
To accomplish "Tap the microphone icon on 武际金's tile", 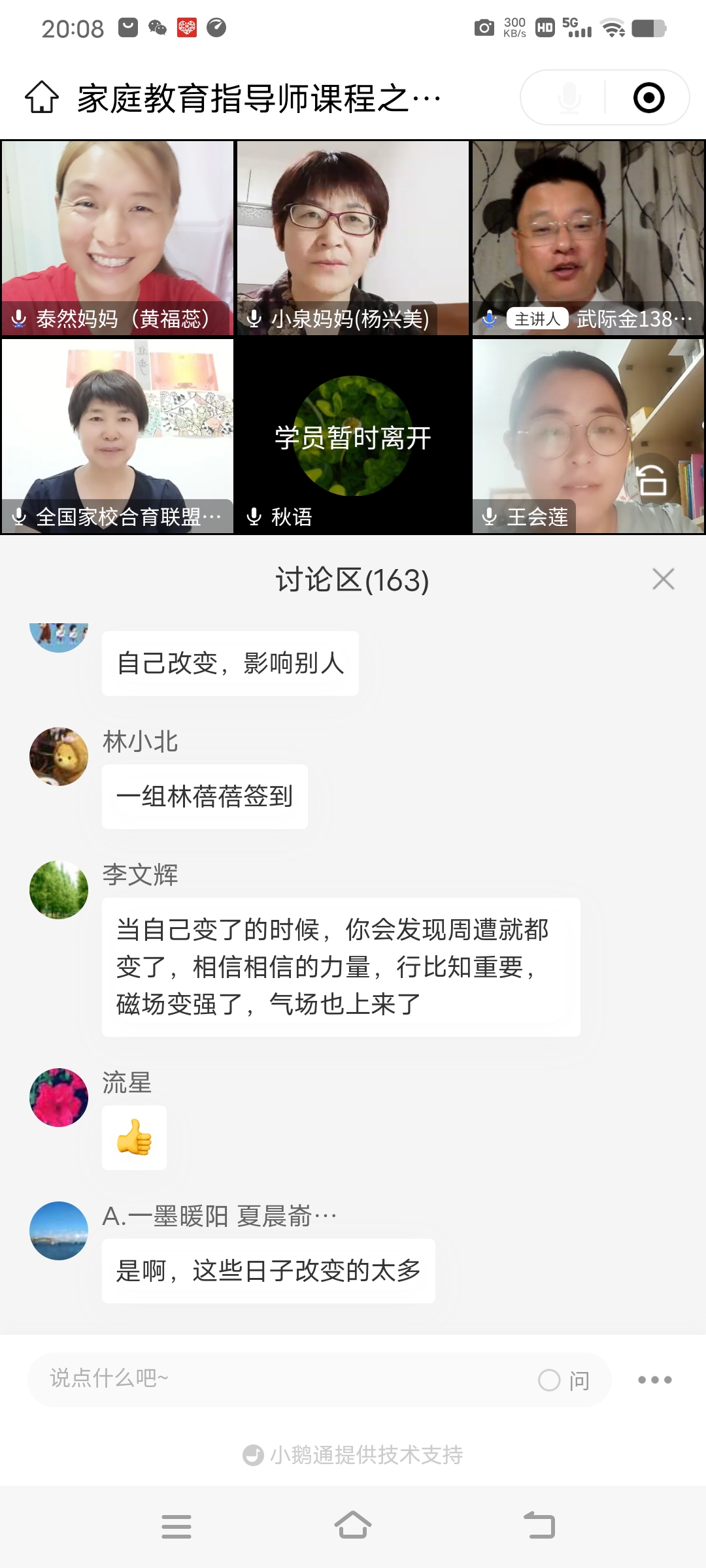I will tap(489, 319).
